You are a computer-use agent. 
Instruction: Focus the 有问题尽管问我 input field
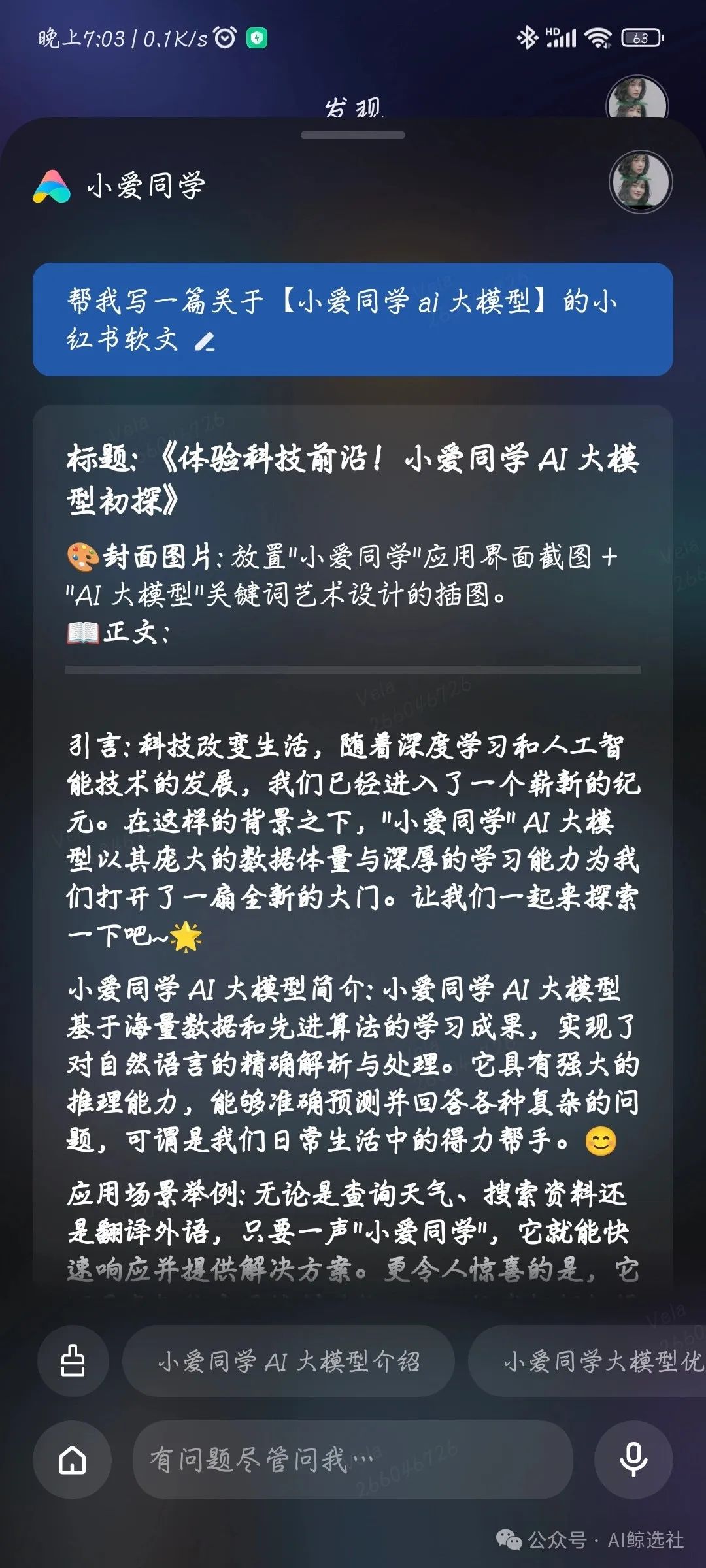(353, 1460)
